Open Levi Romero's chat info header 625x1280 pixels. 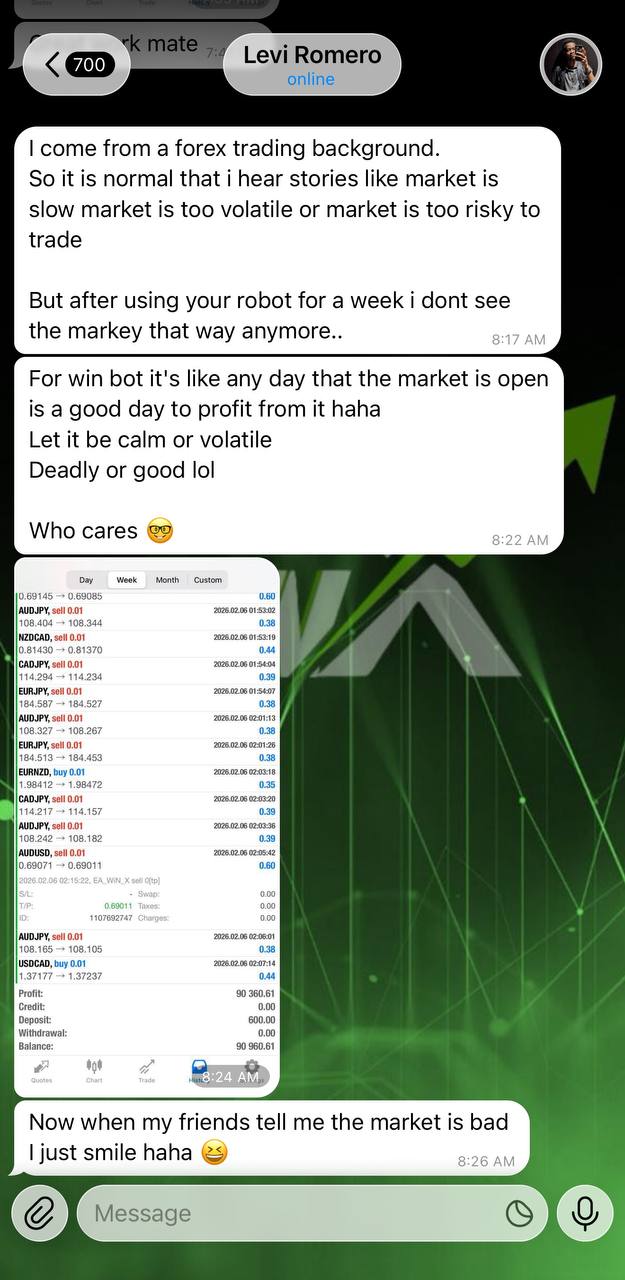click(312, 65)
